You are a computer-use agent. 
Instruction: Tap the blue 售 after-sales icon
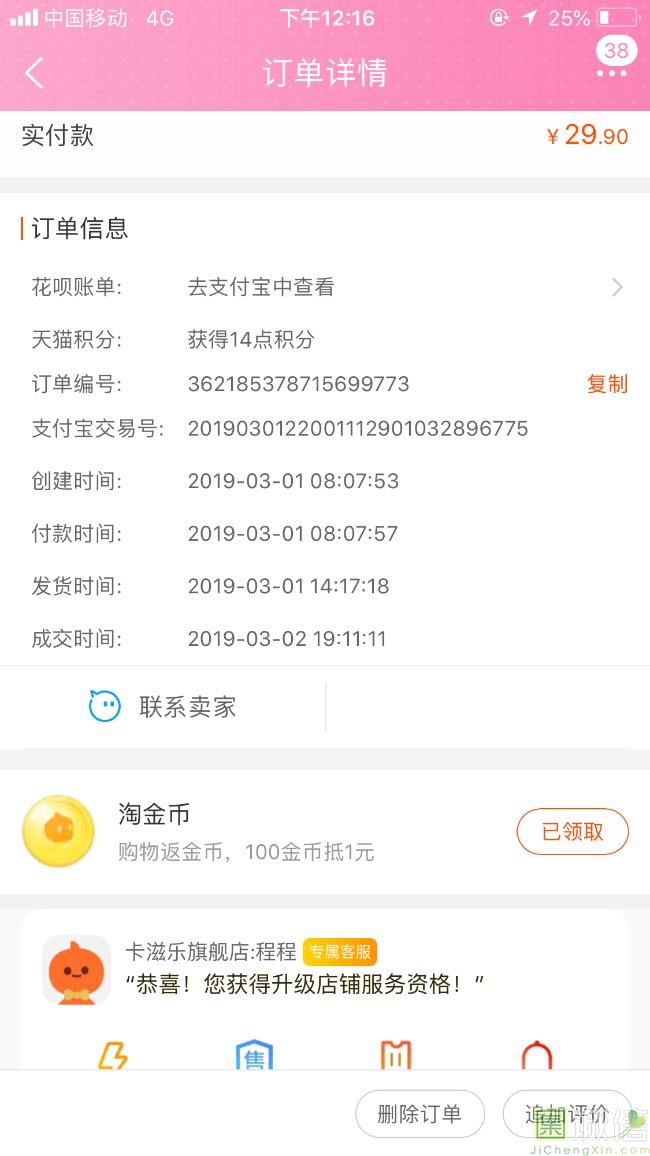[x=254, y=1056]
